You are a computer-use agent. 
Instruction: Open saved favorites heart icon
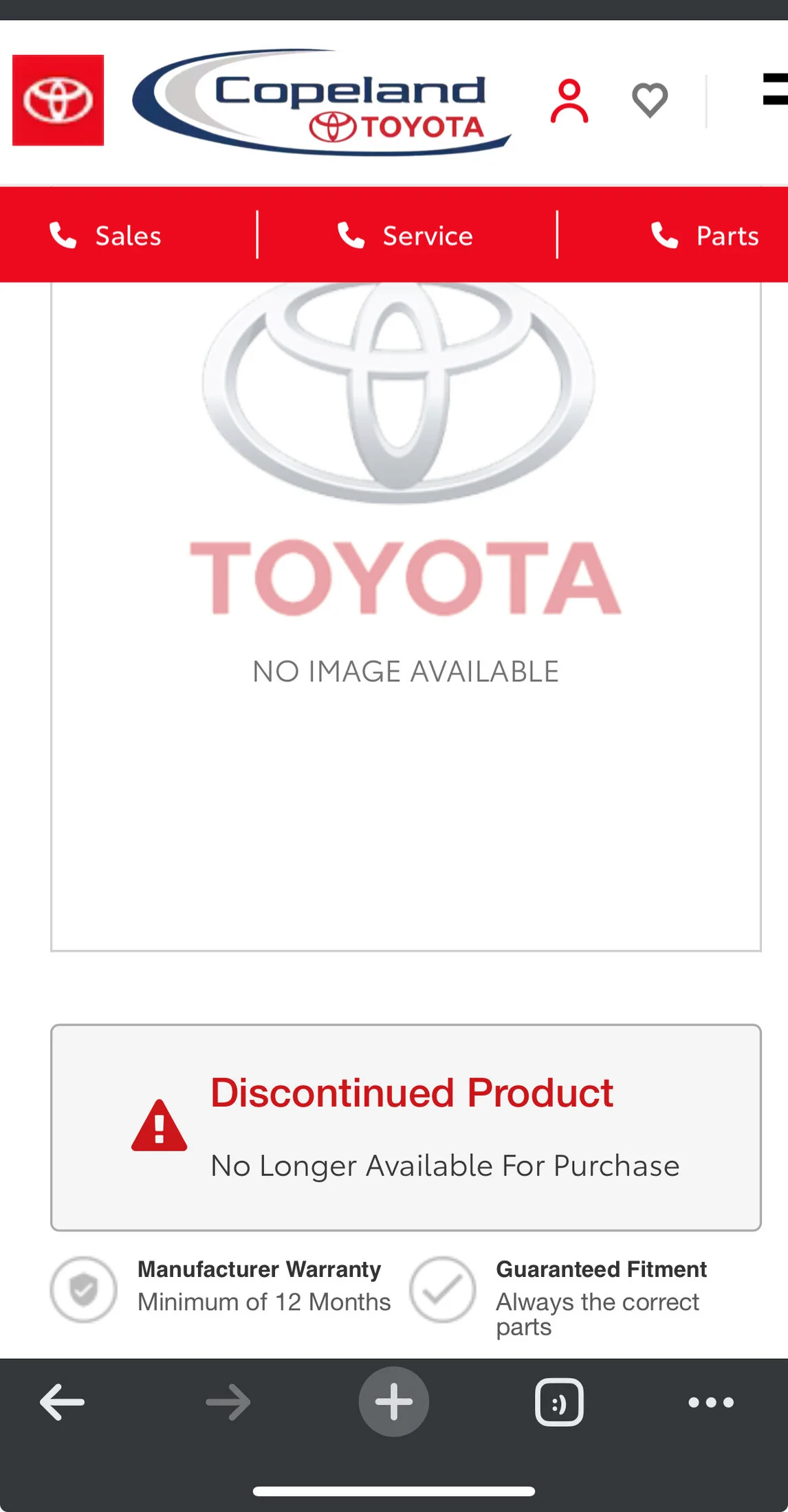click(649, 101)
